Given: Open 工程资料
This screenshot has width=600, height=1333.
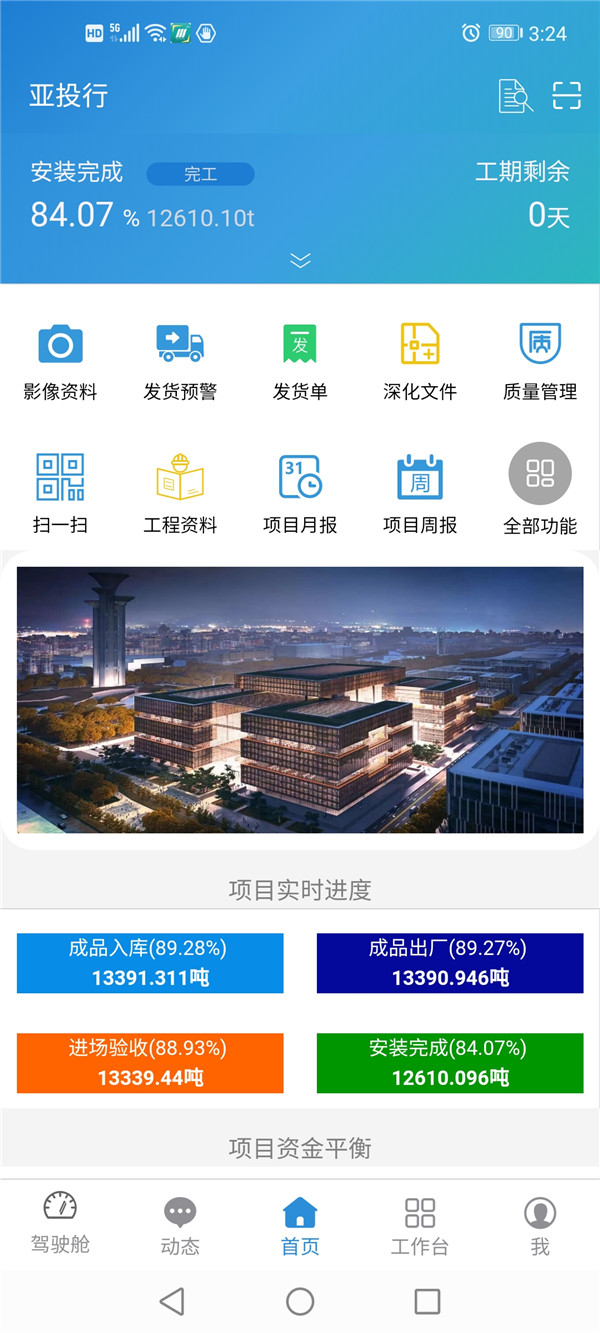Looking at the screenshot, I should 180,493.
